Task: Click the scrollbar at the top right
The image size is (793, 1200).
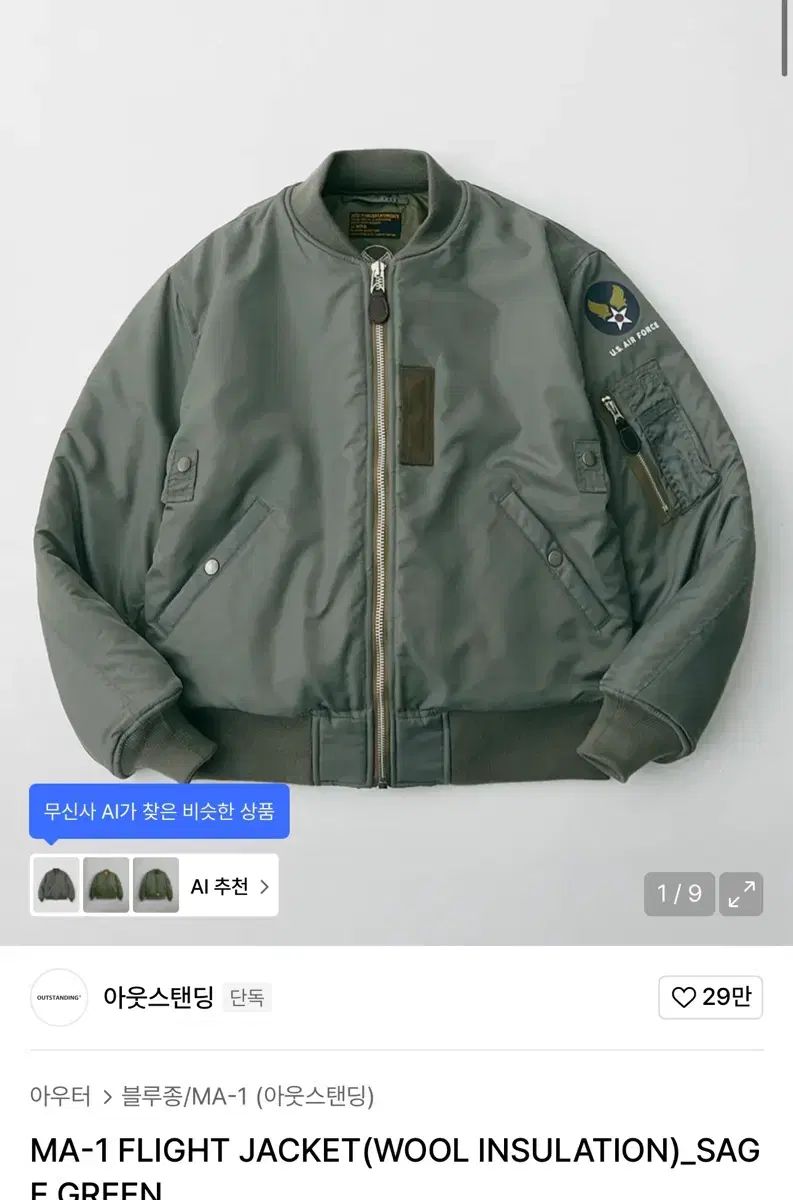Action: point(786,40)
